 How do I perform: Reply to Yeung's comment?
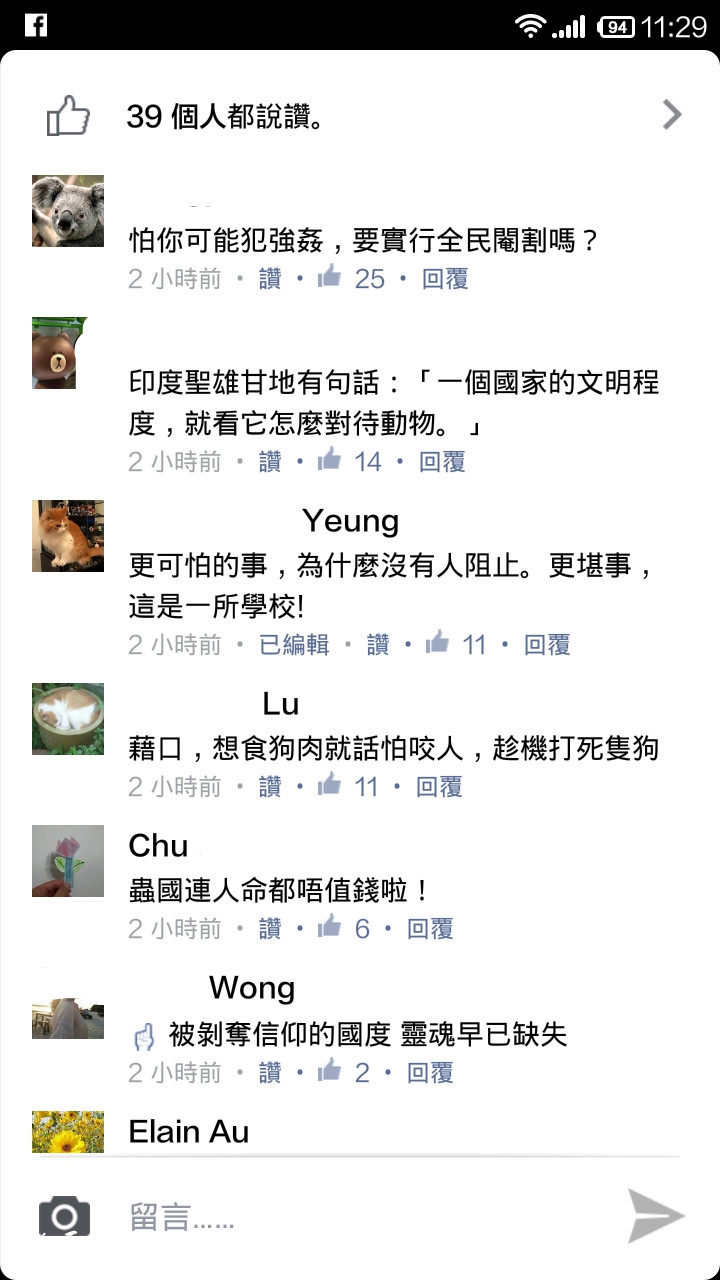point(547,645)
